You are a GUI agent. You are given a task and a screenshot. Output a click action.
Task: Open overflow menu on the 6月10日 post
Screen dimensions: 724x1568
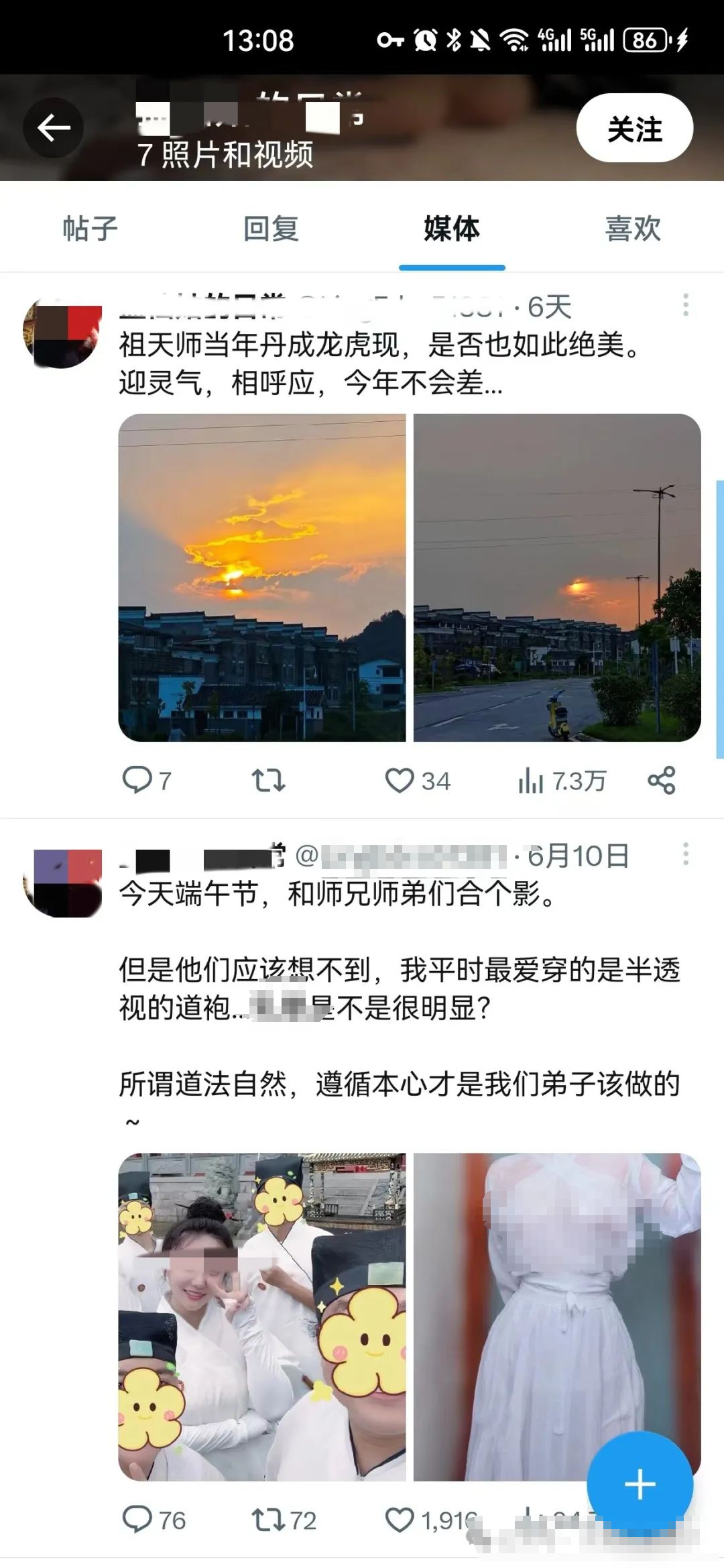coord(685,854)
